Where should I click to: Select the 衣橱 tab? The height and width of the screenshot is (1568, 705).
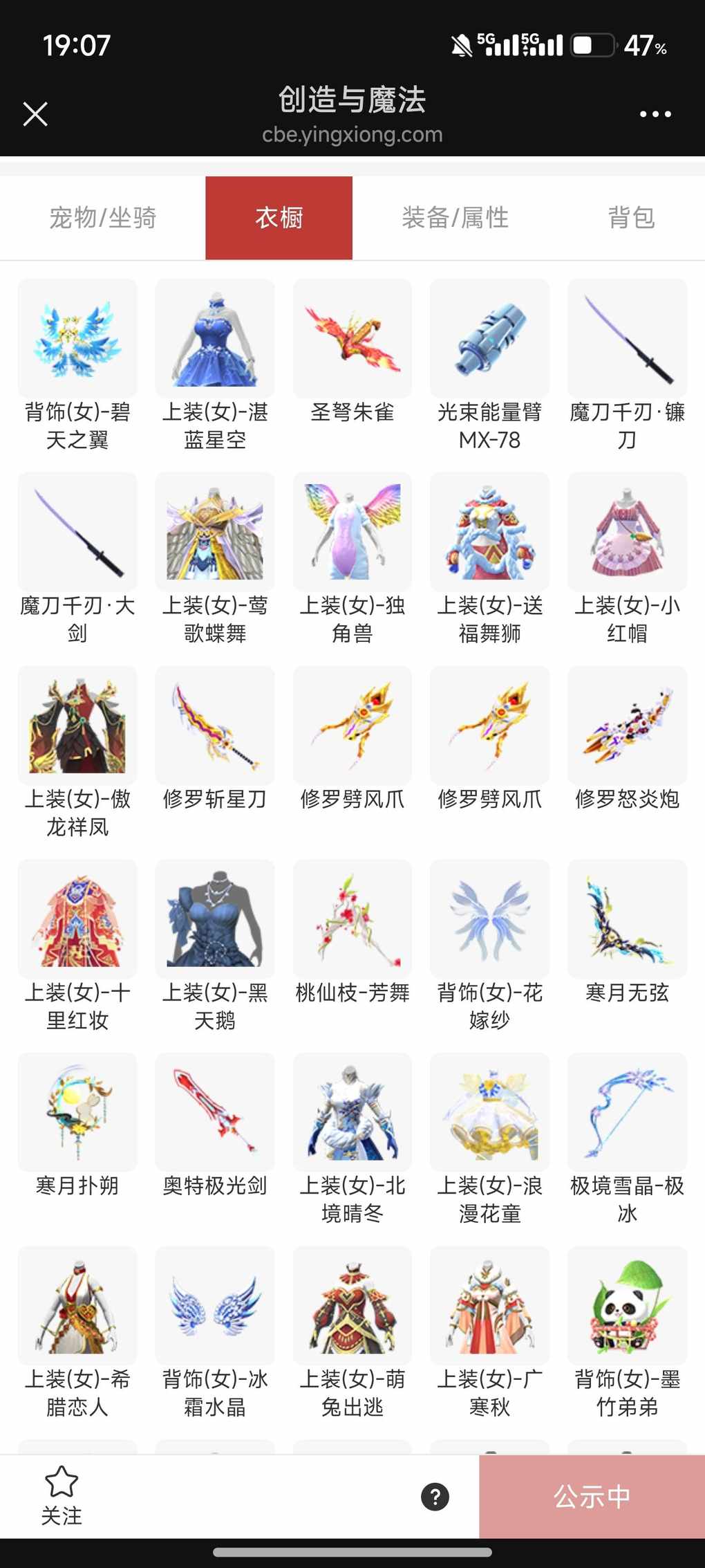click(279, 218)
